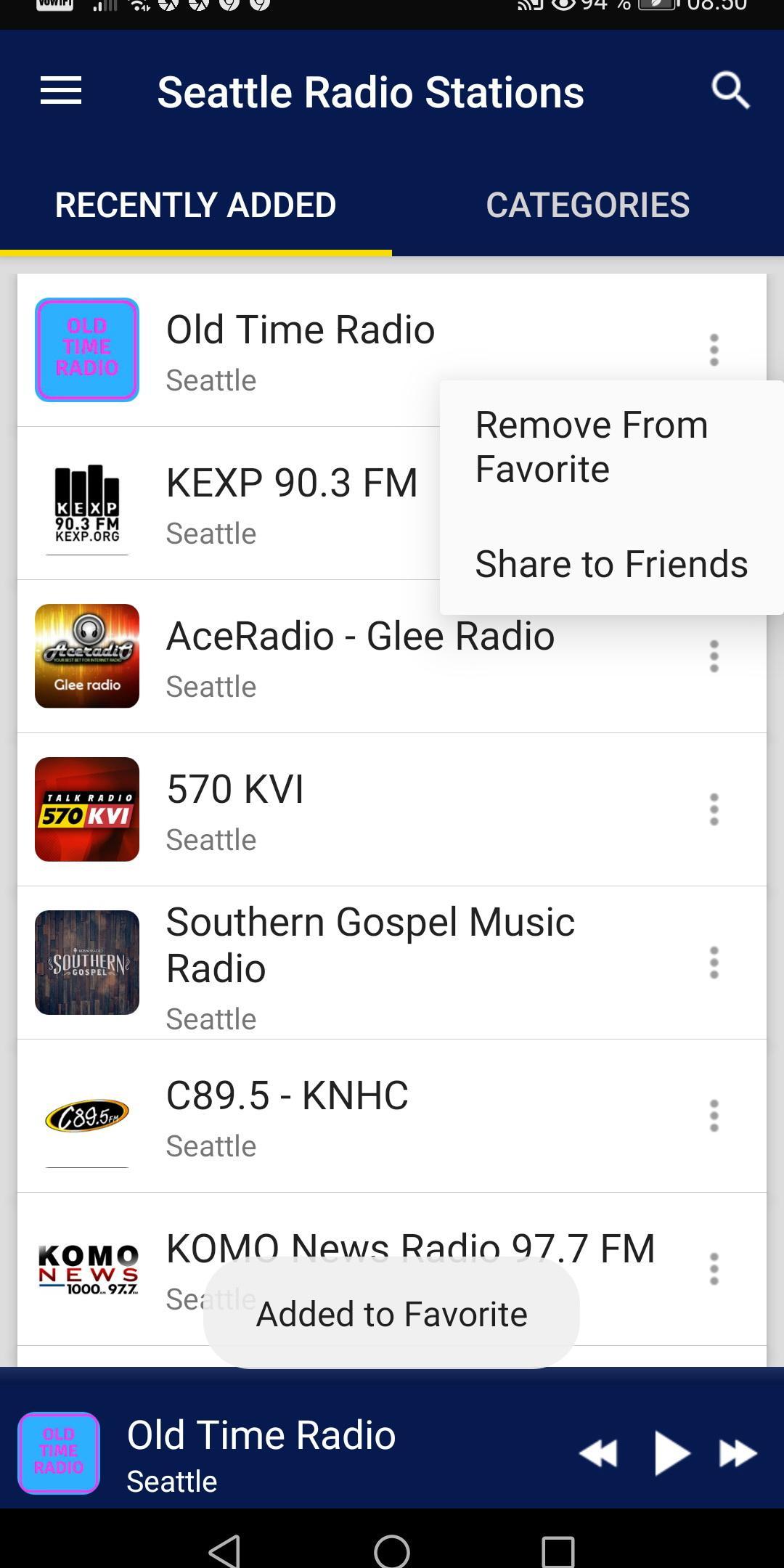Open the search icon

[x=730, y=91]
